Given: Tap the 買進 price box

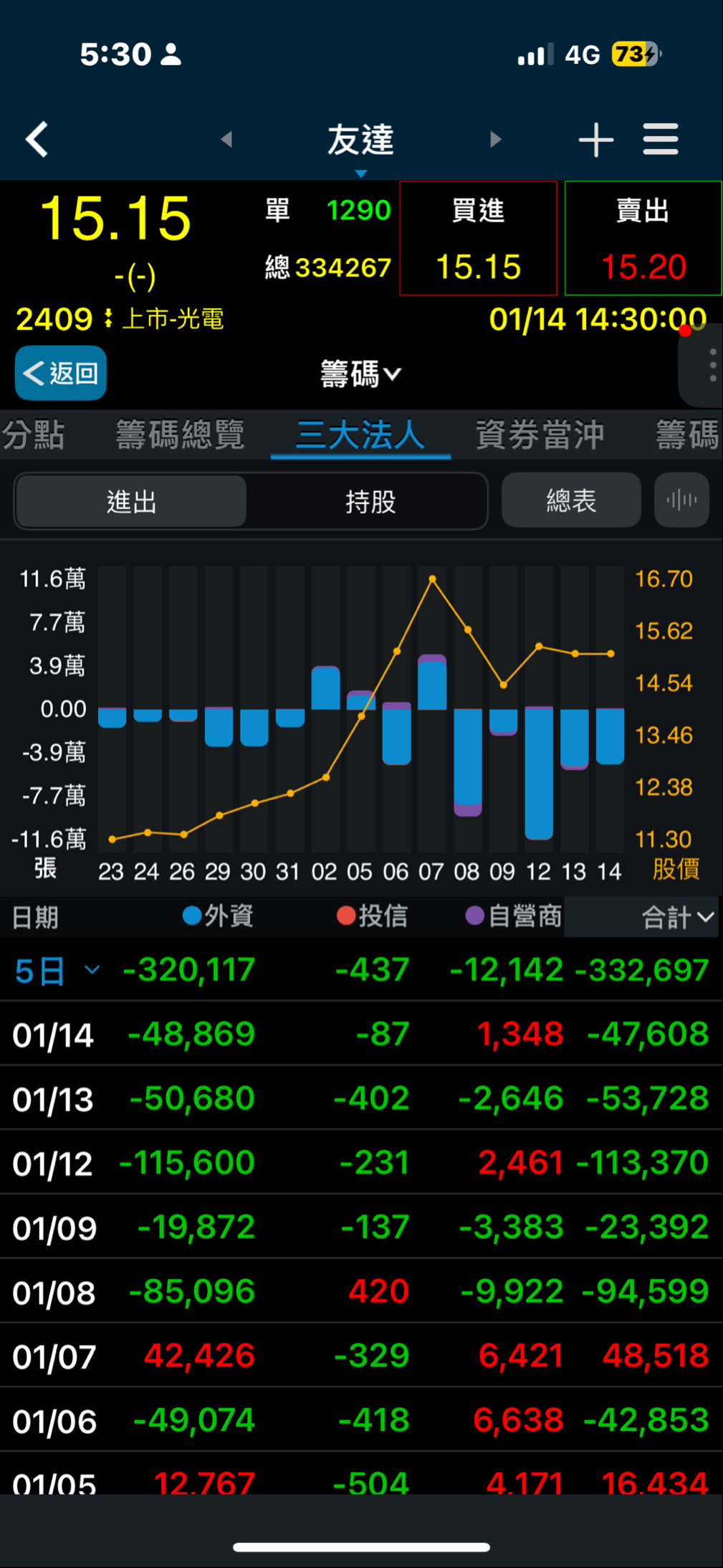Looking at the screenshot, I should [x=478, y=238].
